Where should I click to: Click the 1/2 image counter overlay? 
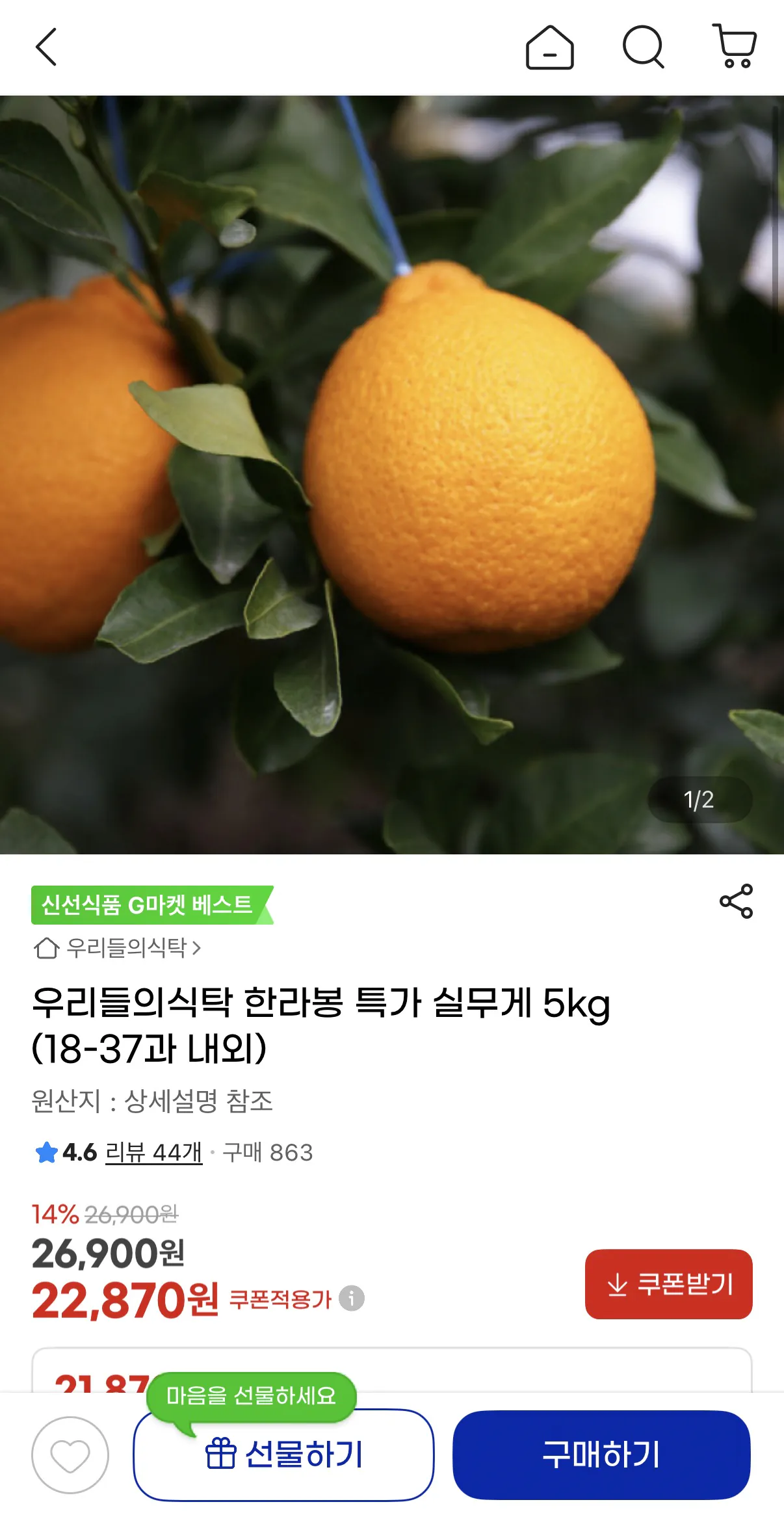(x=699, y=800)
